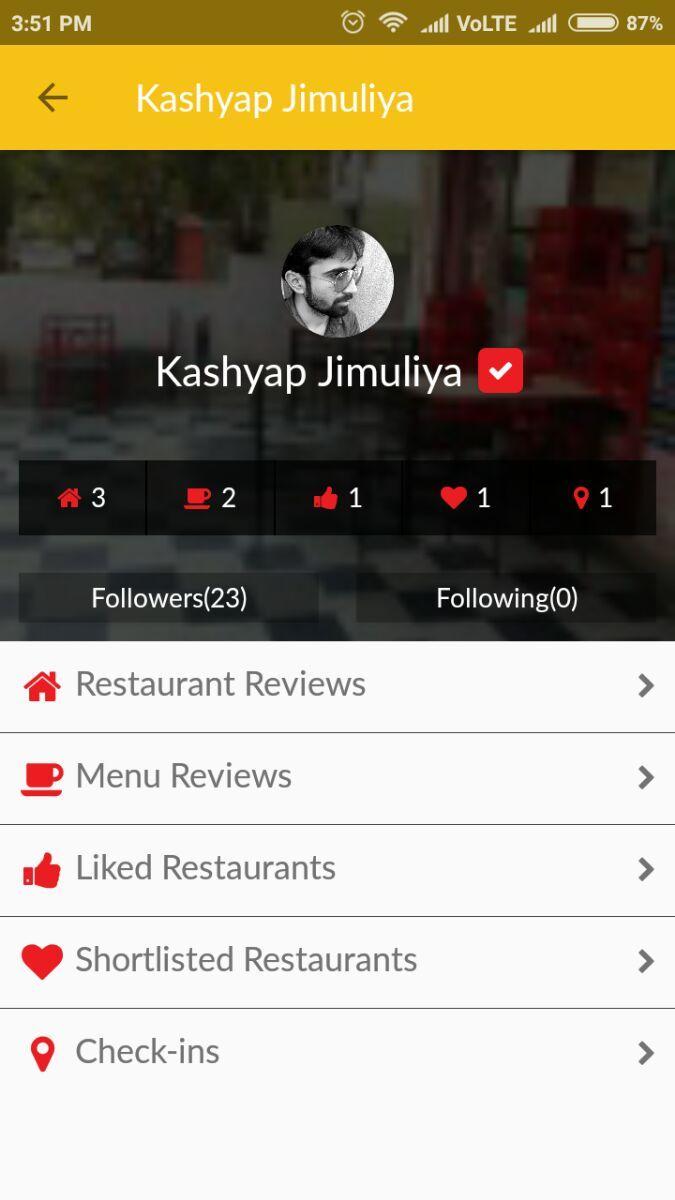Viewport: 675px width, 1200px height.
Task: Open Kashyap Jimuliya's profile photo
Action: pyautogui.click(x=337, y=281)
